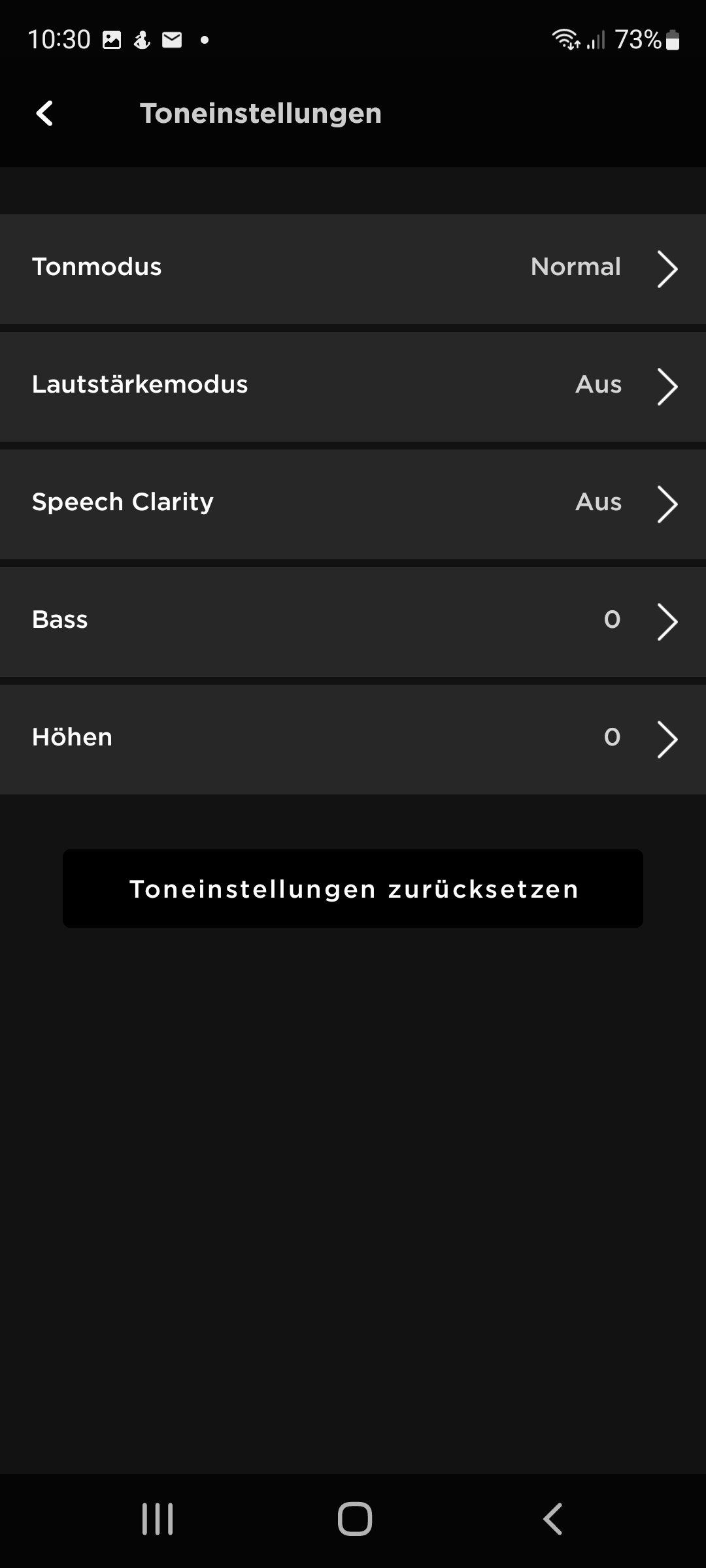Open the Tonmodus setting
Screen dimensions: 706x1568
tap(353, 268)
